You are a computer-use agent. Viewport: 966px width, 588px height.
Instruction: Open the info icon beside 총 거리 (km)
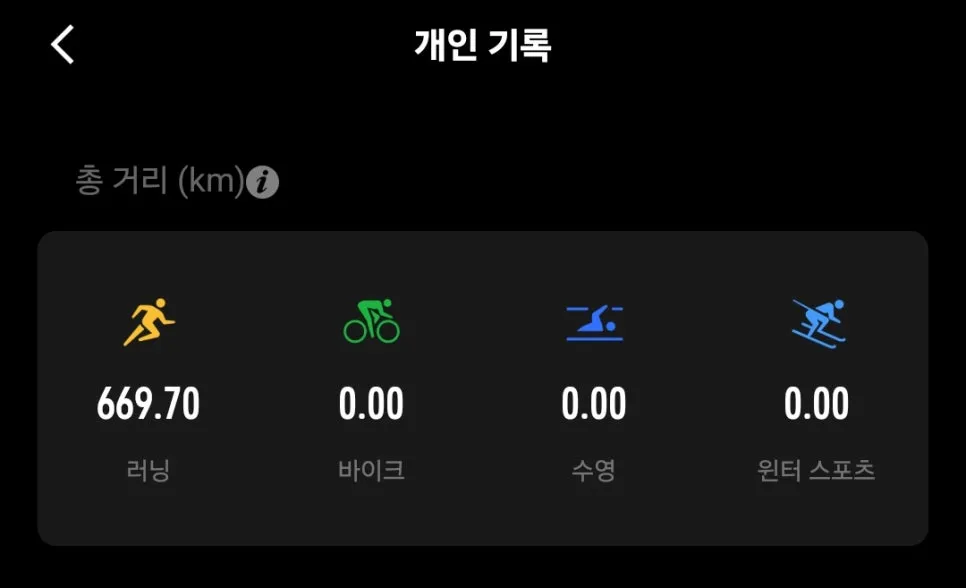click(x=262, y=182)
